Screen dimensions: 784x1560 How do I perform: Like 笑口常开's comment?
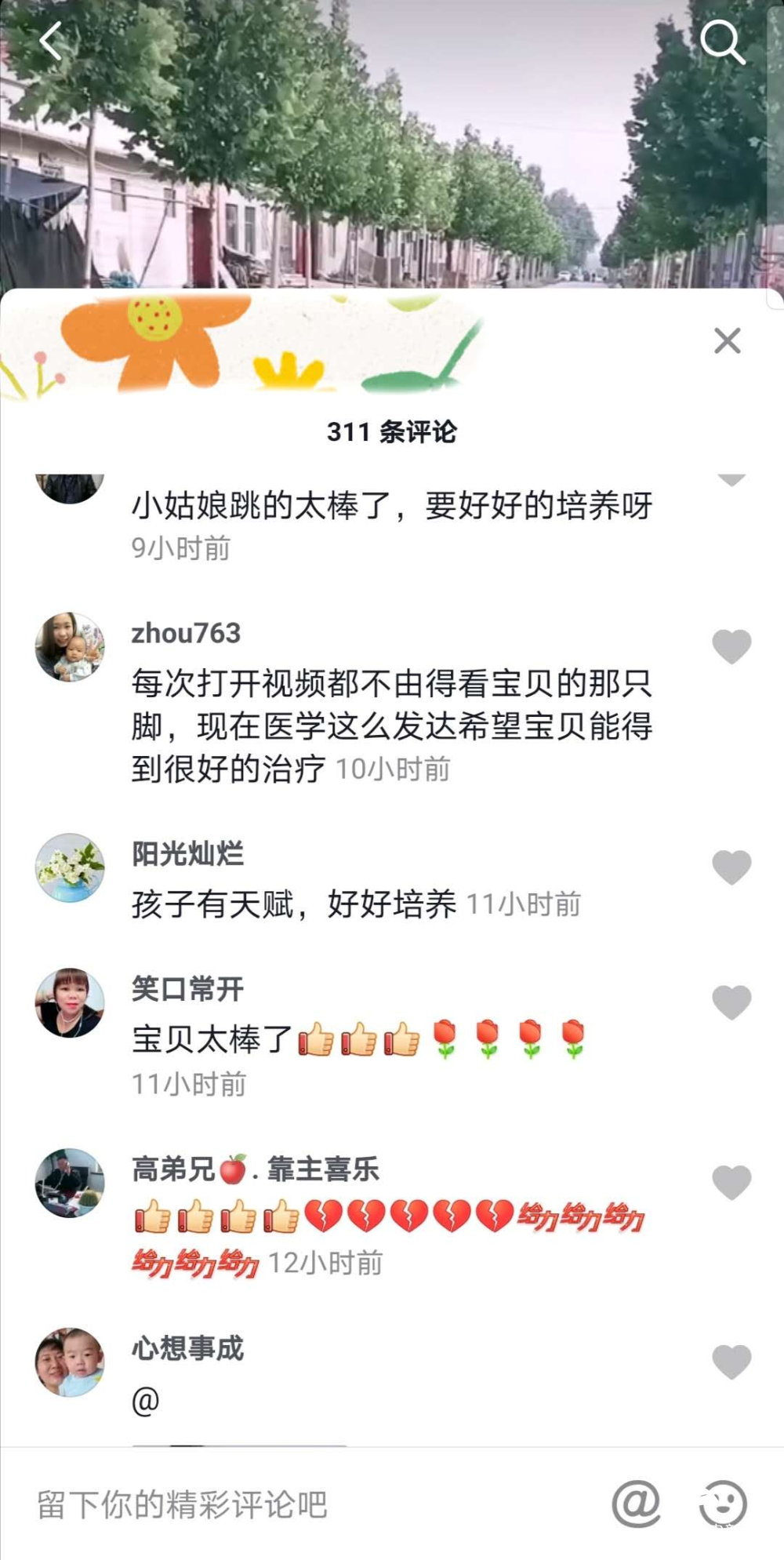(x=731, y=1002)
